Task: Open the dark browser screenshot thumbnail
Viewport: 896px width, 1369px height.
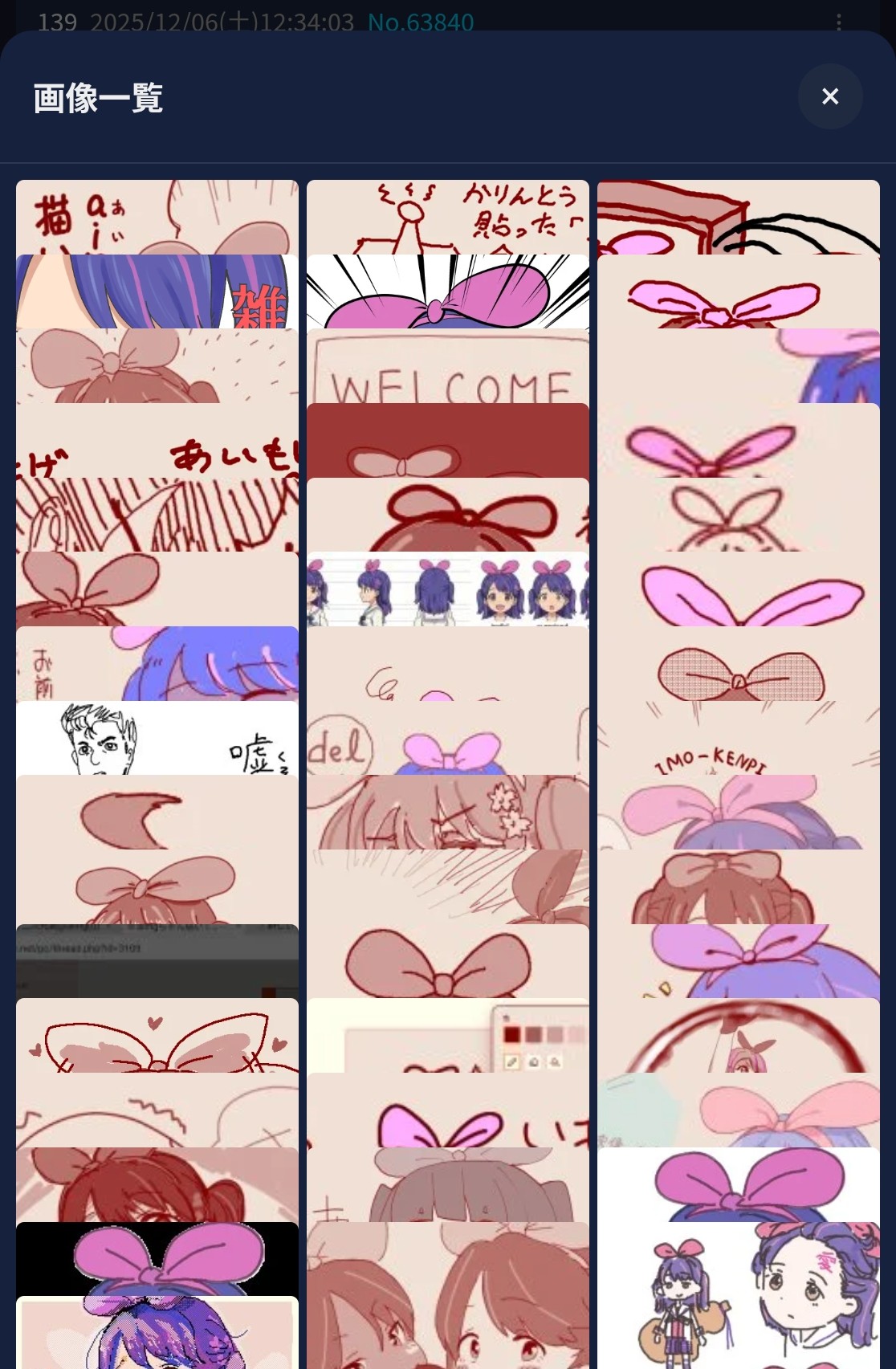Action: (x=157, y=961)
